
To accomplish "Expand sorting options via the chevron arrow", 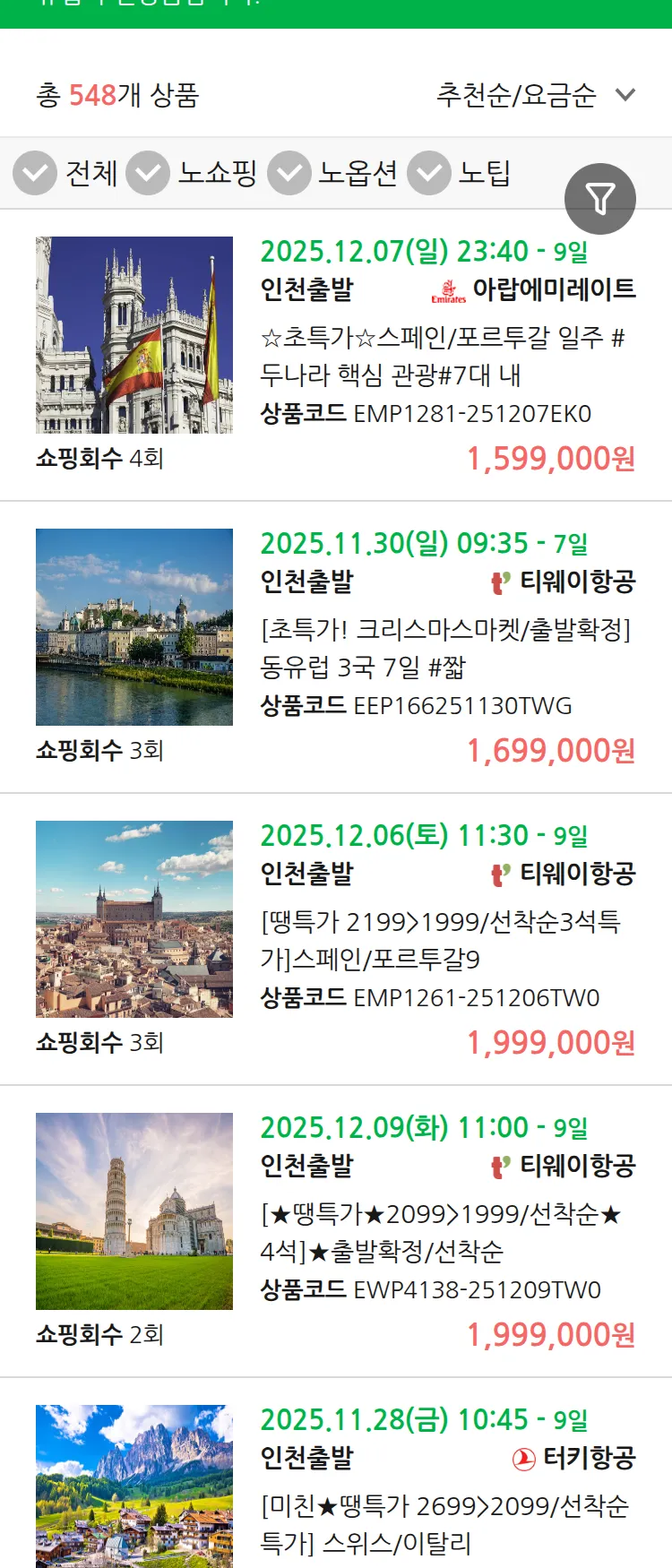I will click(x=625, y=94).
